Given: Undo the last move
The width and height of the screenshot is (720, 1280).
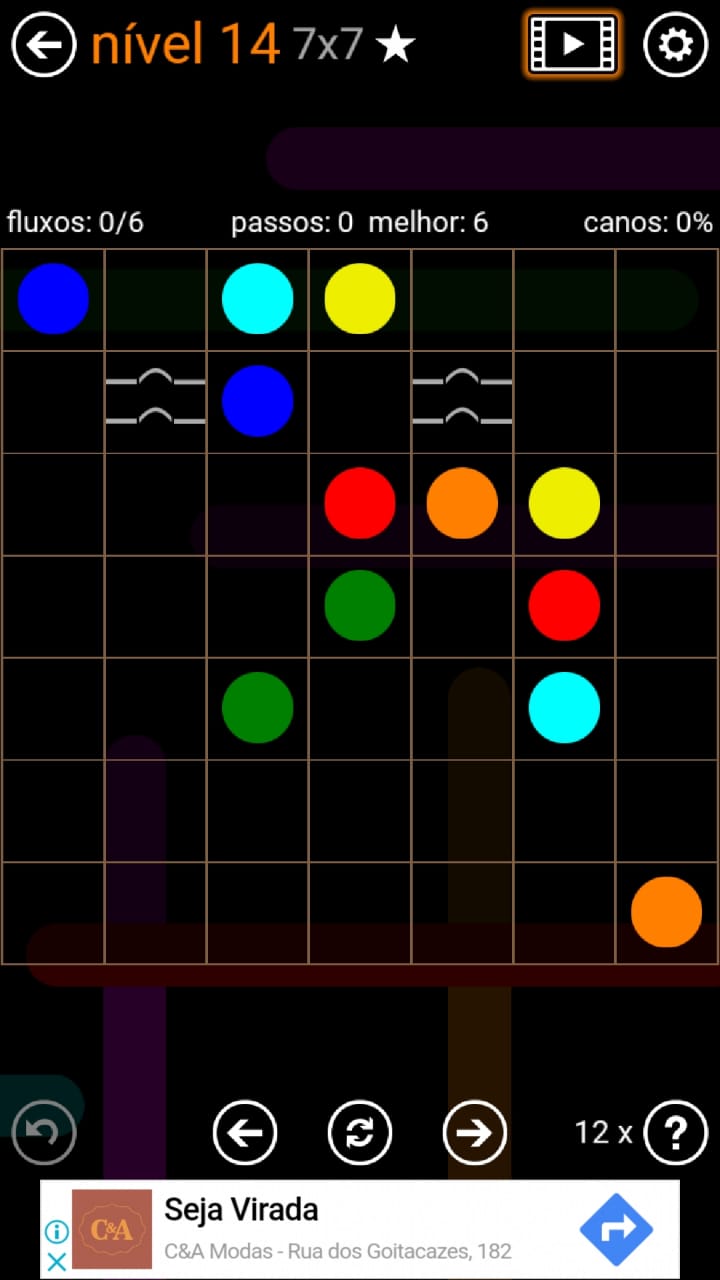Looking at the screenshot, I should pyautogui.click(x=44, y=1132).
